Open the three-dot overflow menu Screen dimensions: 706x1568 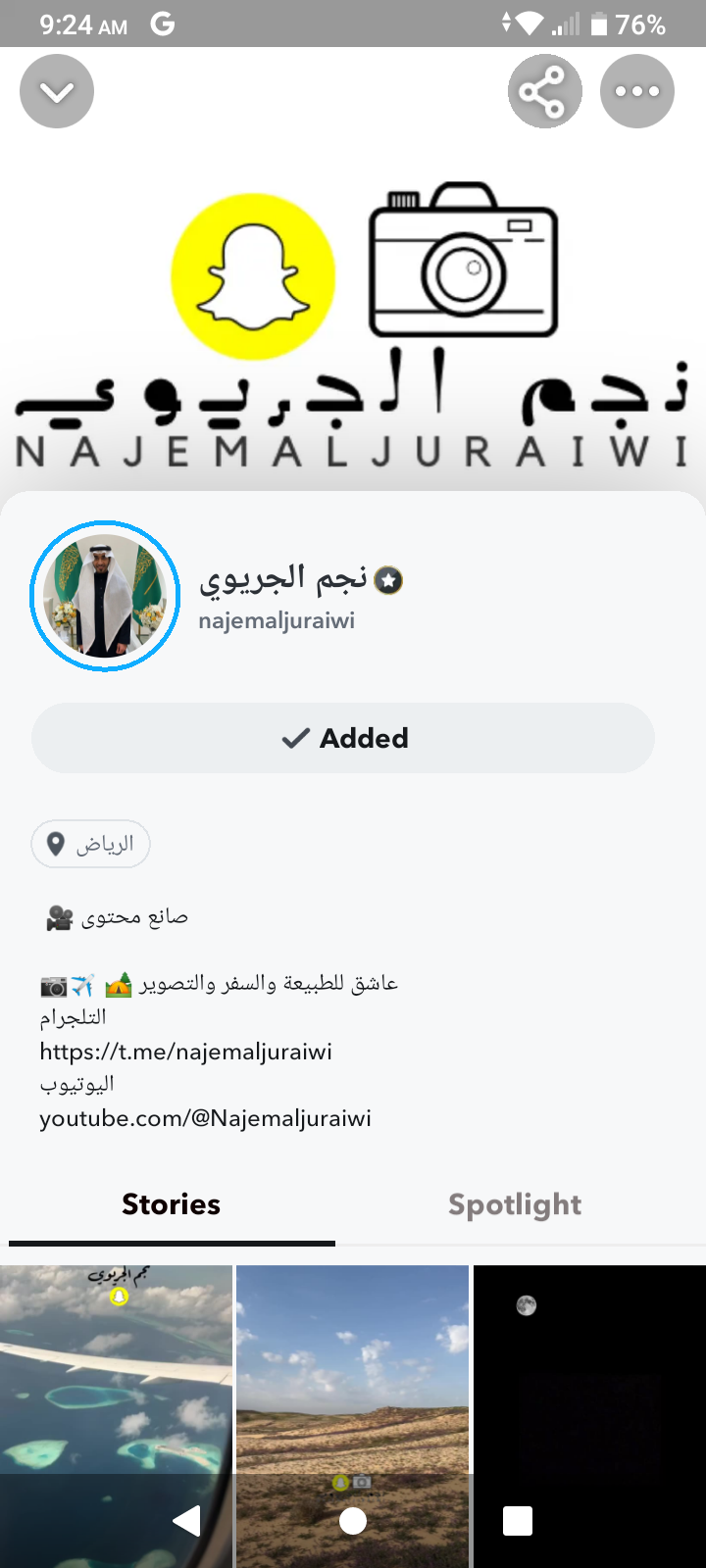[637, 92]
